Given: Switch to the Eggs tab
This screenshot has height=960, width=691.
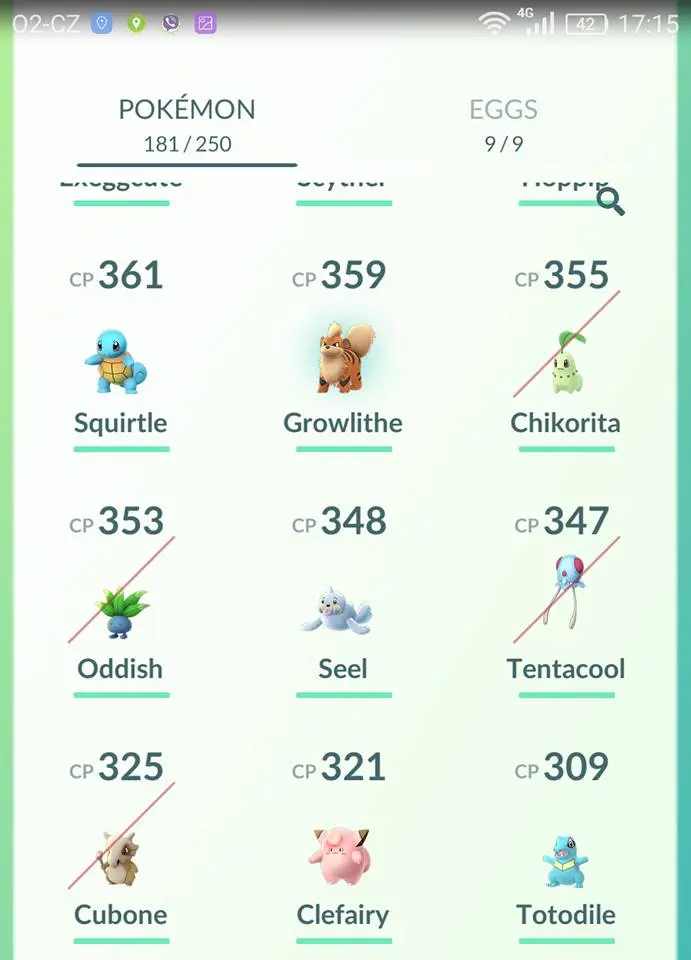Looking at the screenshot, I should click(503, 124).
